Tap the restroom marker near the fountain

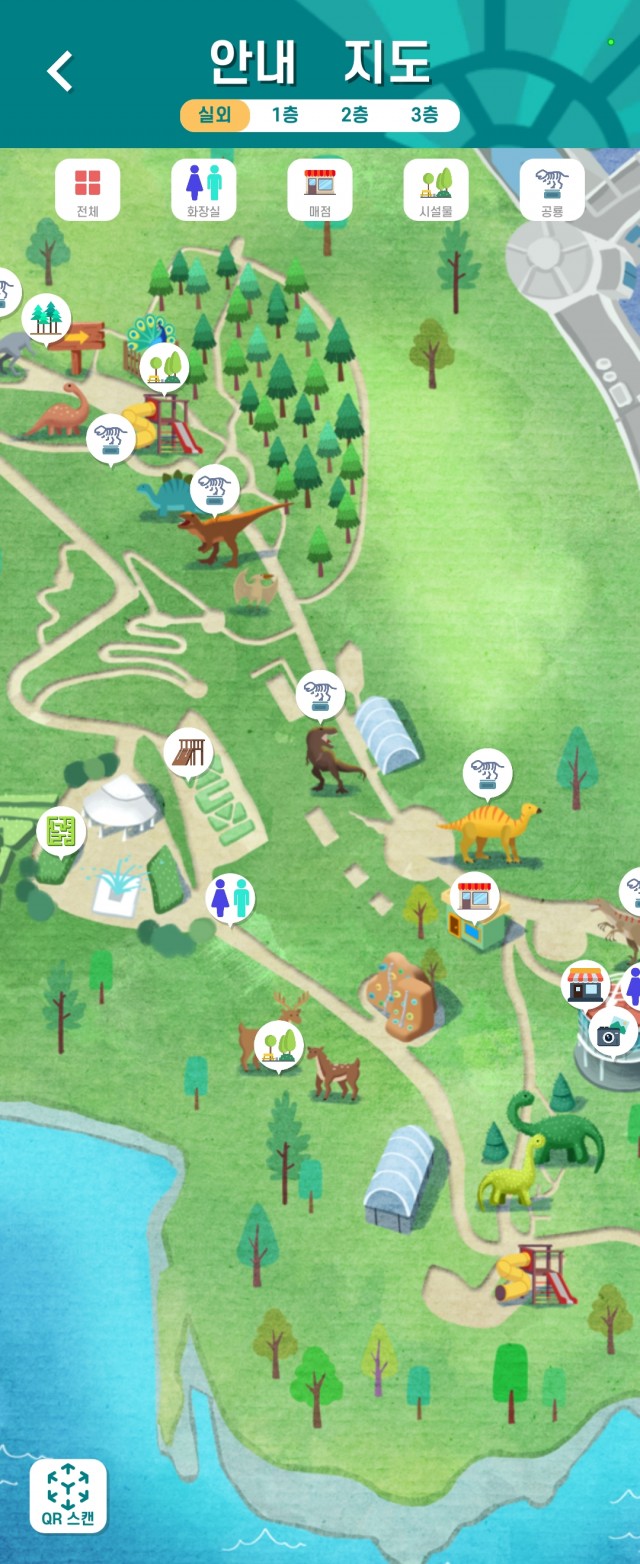(230, 897)
